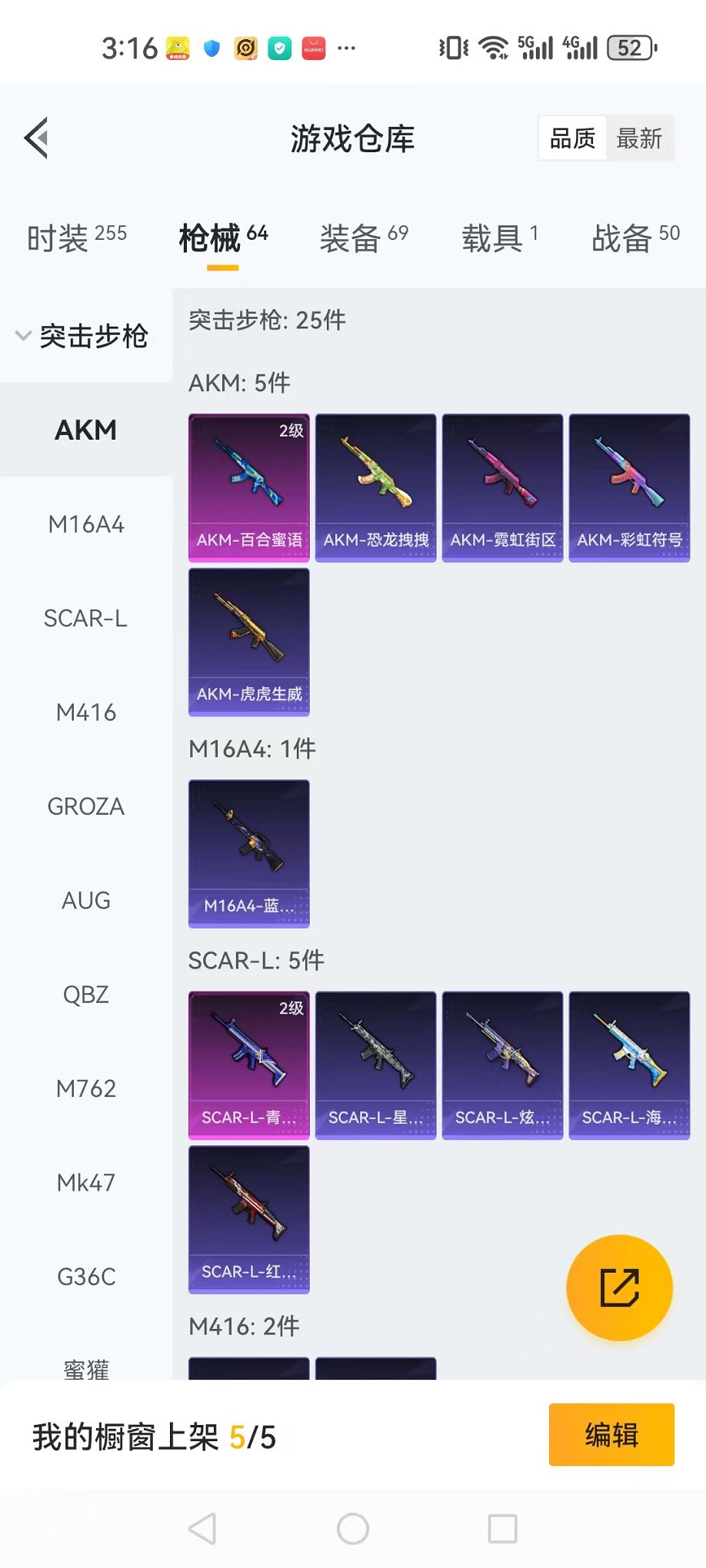Go back using the top-left arrow
The image size is (706, 1568).
click(x=37, y=138)
